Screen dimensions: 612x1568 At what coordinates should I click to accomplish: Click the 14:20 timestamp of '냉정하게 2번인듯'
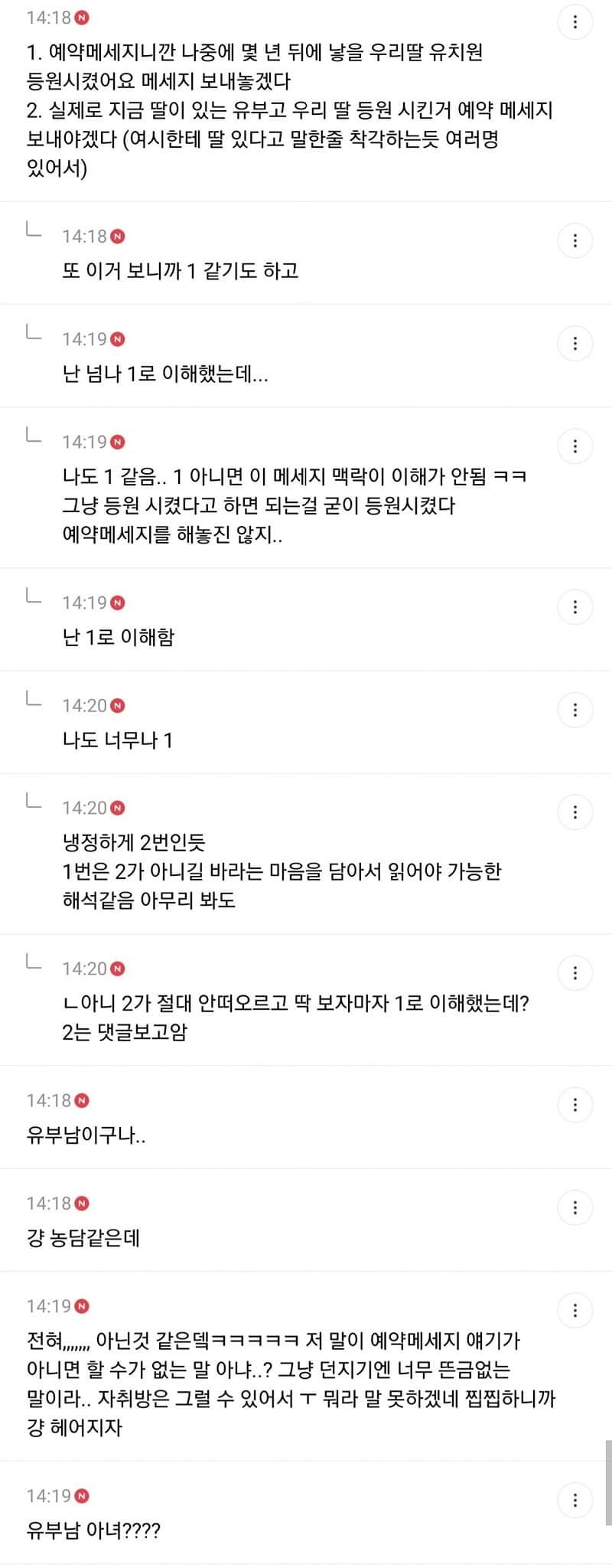pos(86,807)
